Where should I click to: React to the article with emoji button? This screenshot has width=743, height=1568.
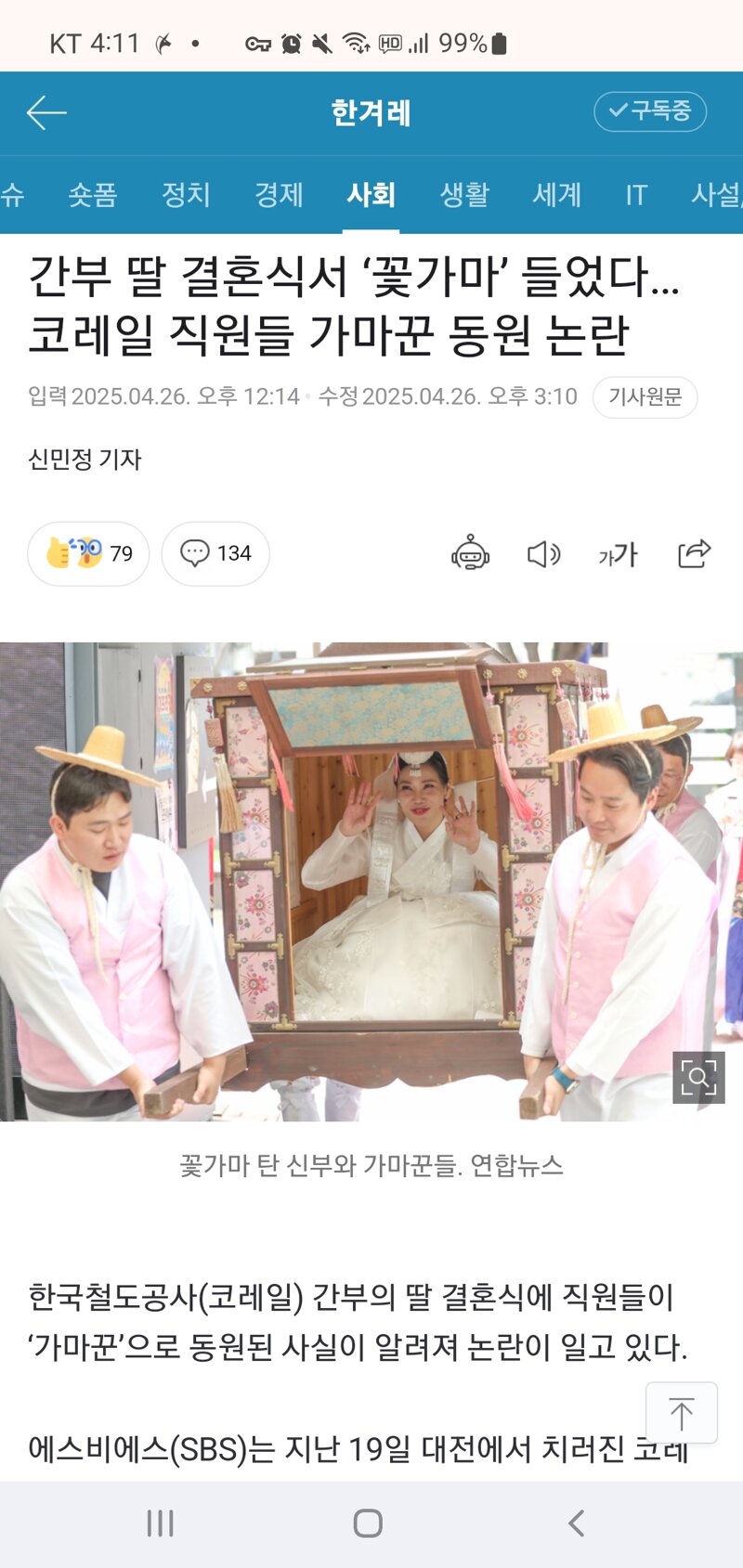[88, 553]
